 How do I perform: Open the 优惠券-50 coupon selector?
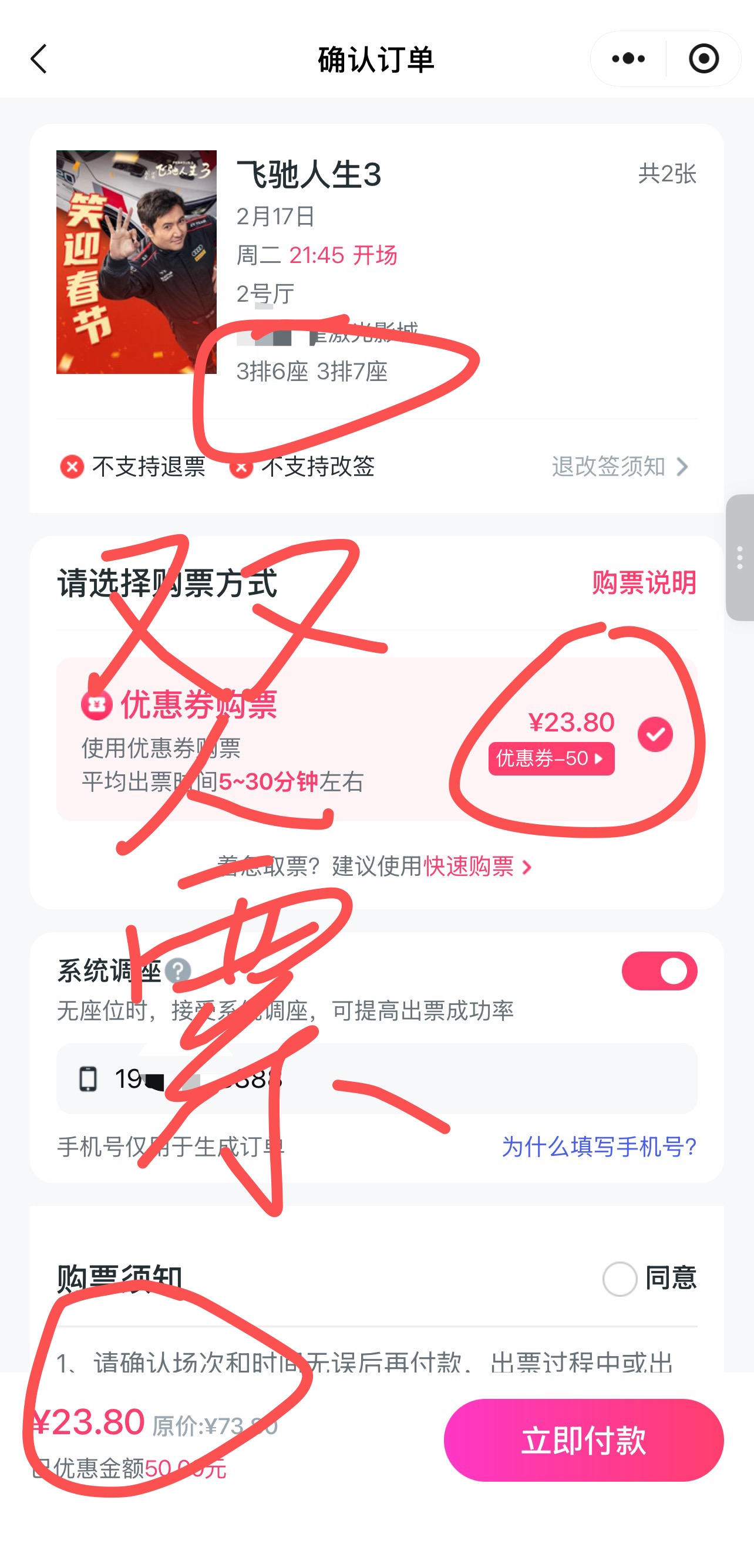pyautogui.click(x=551, y=759)
